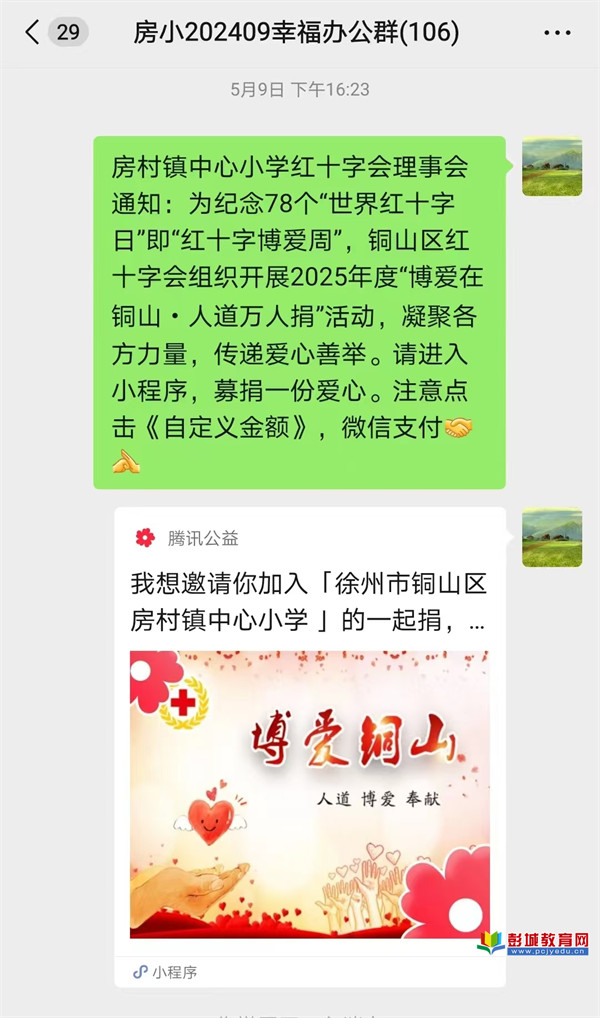Tap sender avatar beside the green notice
Screen dimensions: 600x1018
(551, 166)
